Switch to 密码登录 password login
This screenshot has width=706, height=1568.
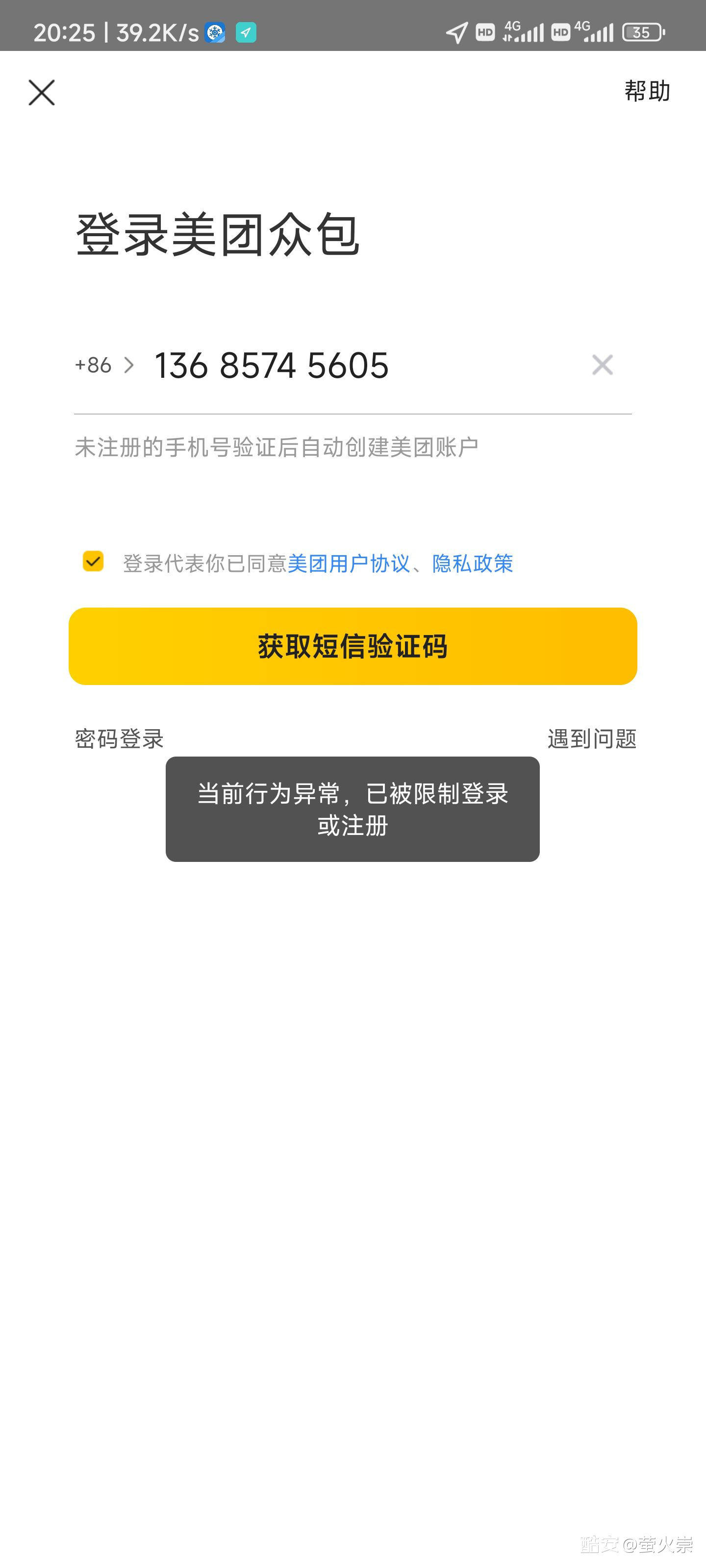point(120,739)
